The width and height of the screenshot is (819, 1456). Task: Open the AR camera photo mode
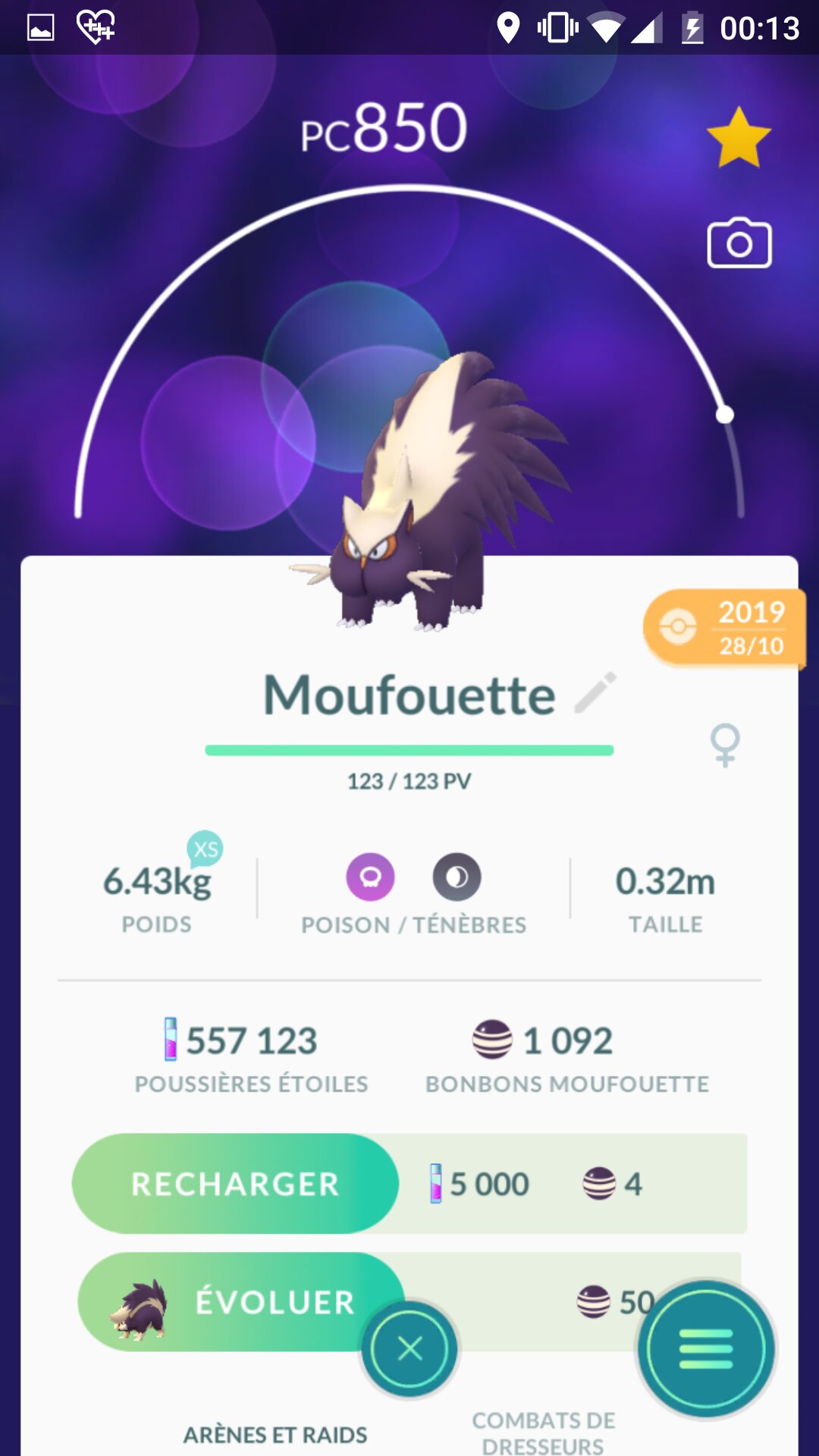739,243
